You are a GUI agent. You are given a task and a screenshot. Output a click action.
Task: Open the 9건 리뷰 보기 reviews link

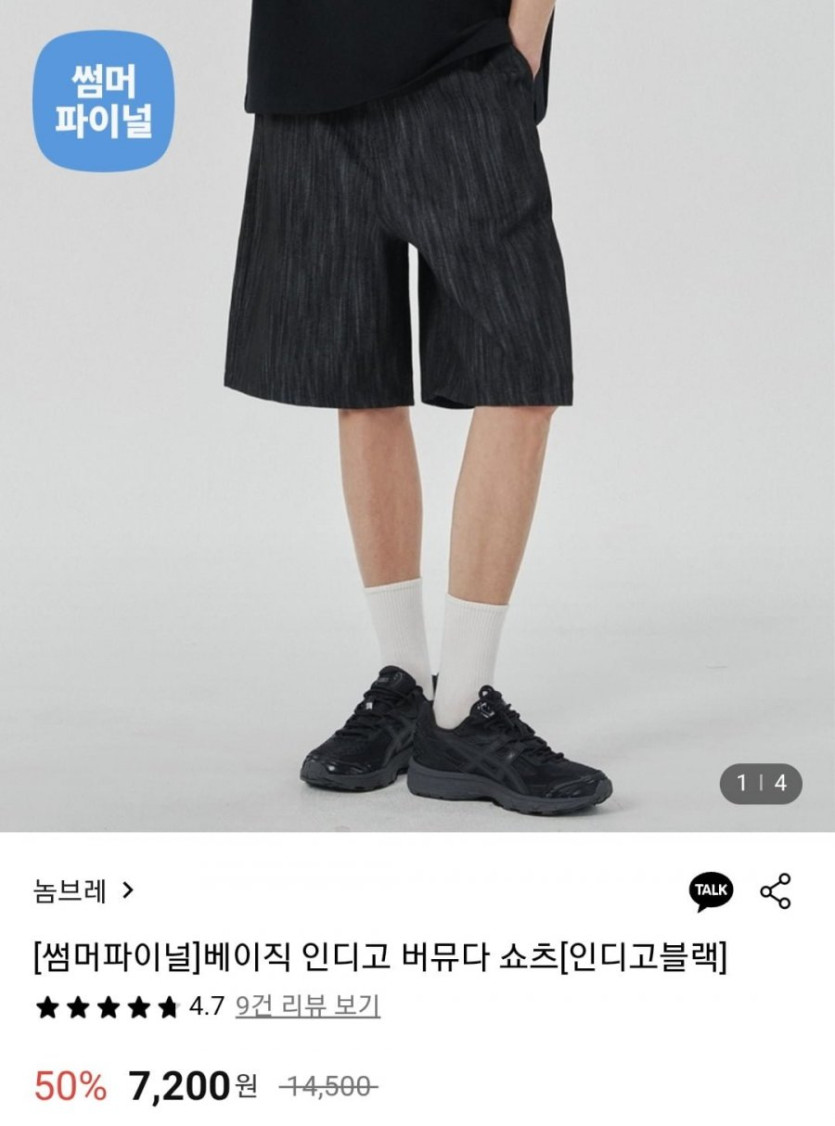pos(308,1005)
